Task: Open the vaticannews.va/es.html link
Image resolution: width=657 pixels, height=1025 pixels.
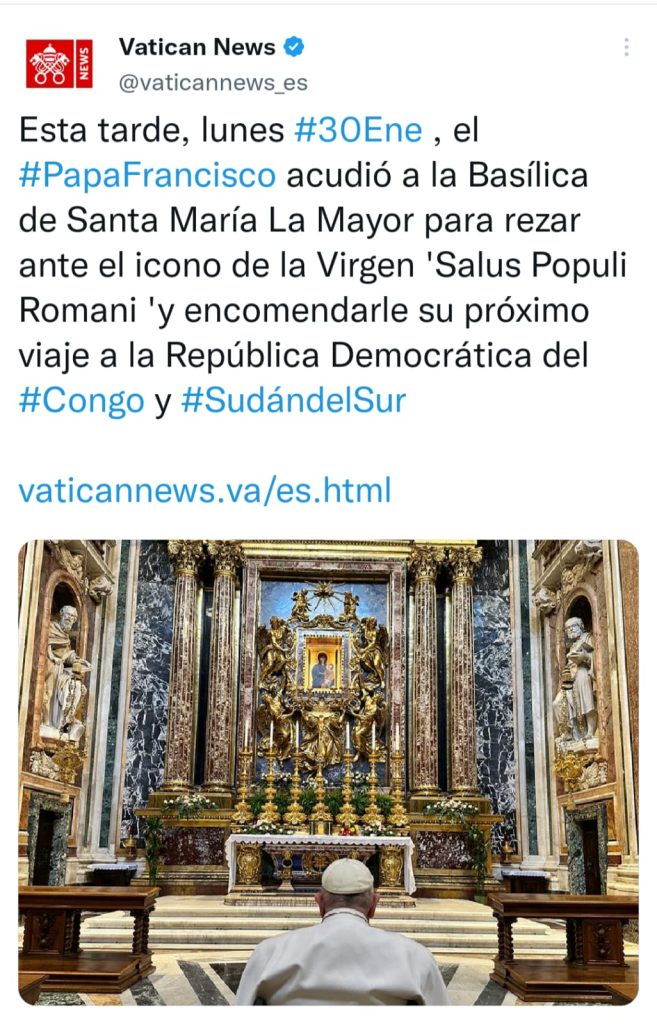Action: click(205, 490)
